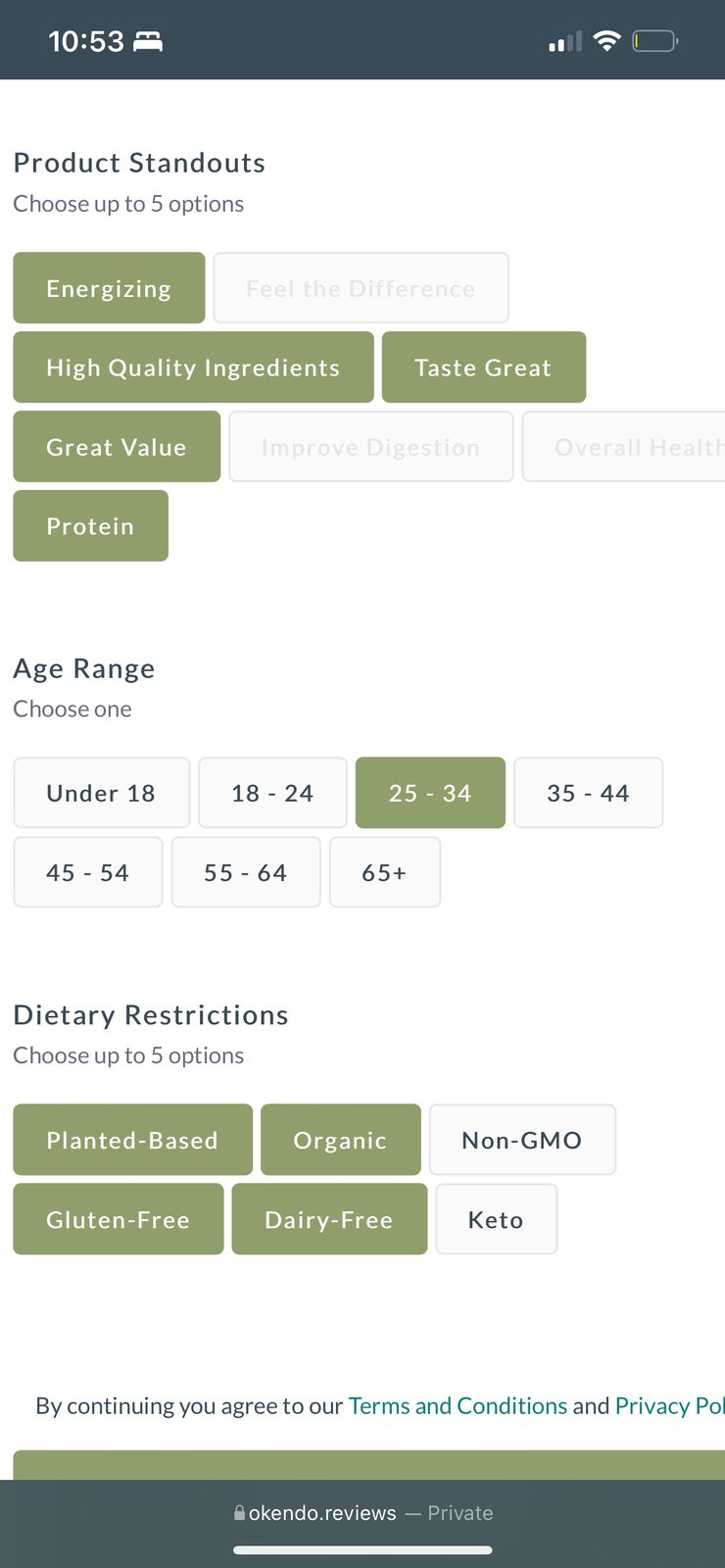Select age range 18 - 24

pos(272,793)
